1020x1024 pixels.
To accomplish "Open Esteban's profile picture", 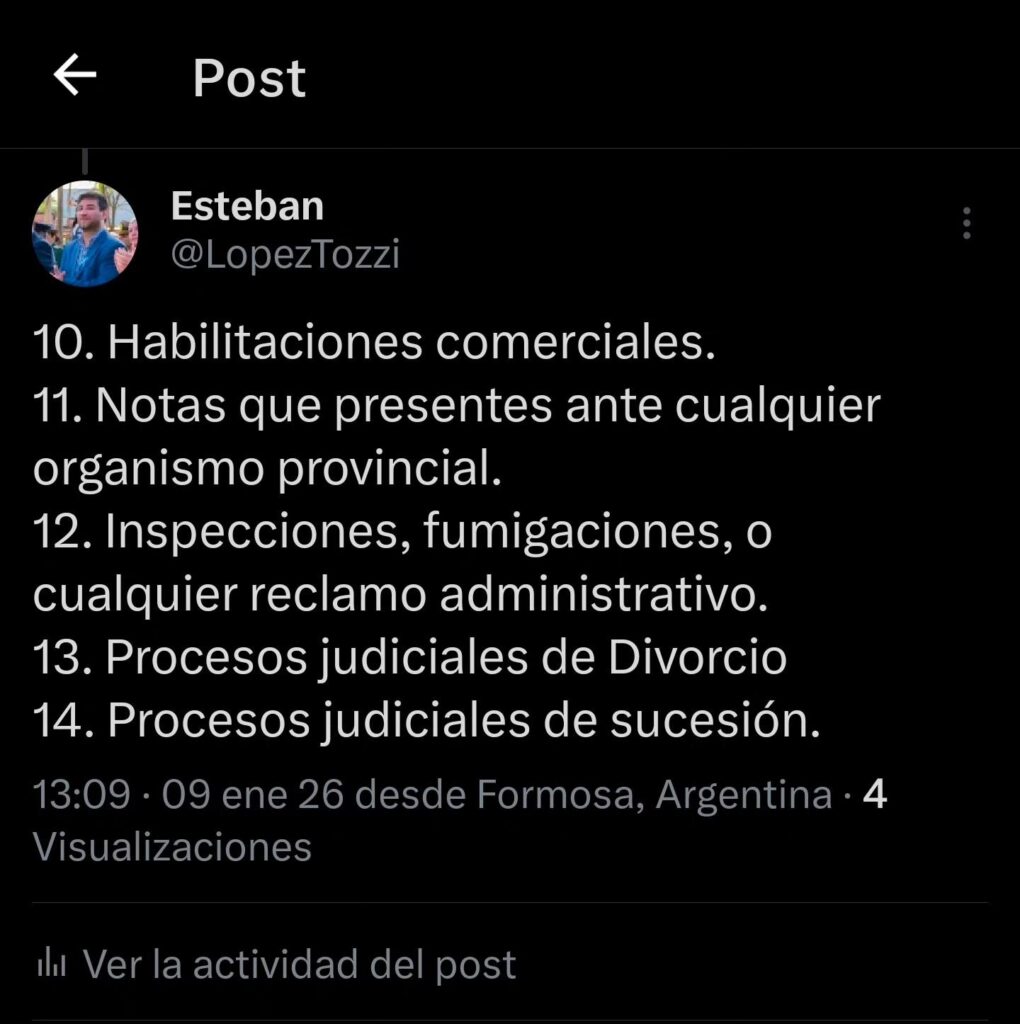I will click(x=85, y=235).
